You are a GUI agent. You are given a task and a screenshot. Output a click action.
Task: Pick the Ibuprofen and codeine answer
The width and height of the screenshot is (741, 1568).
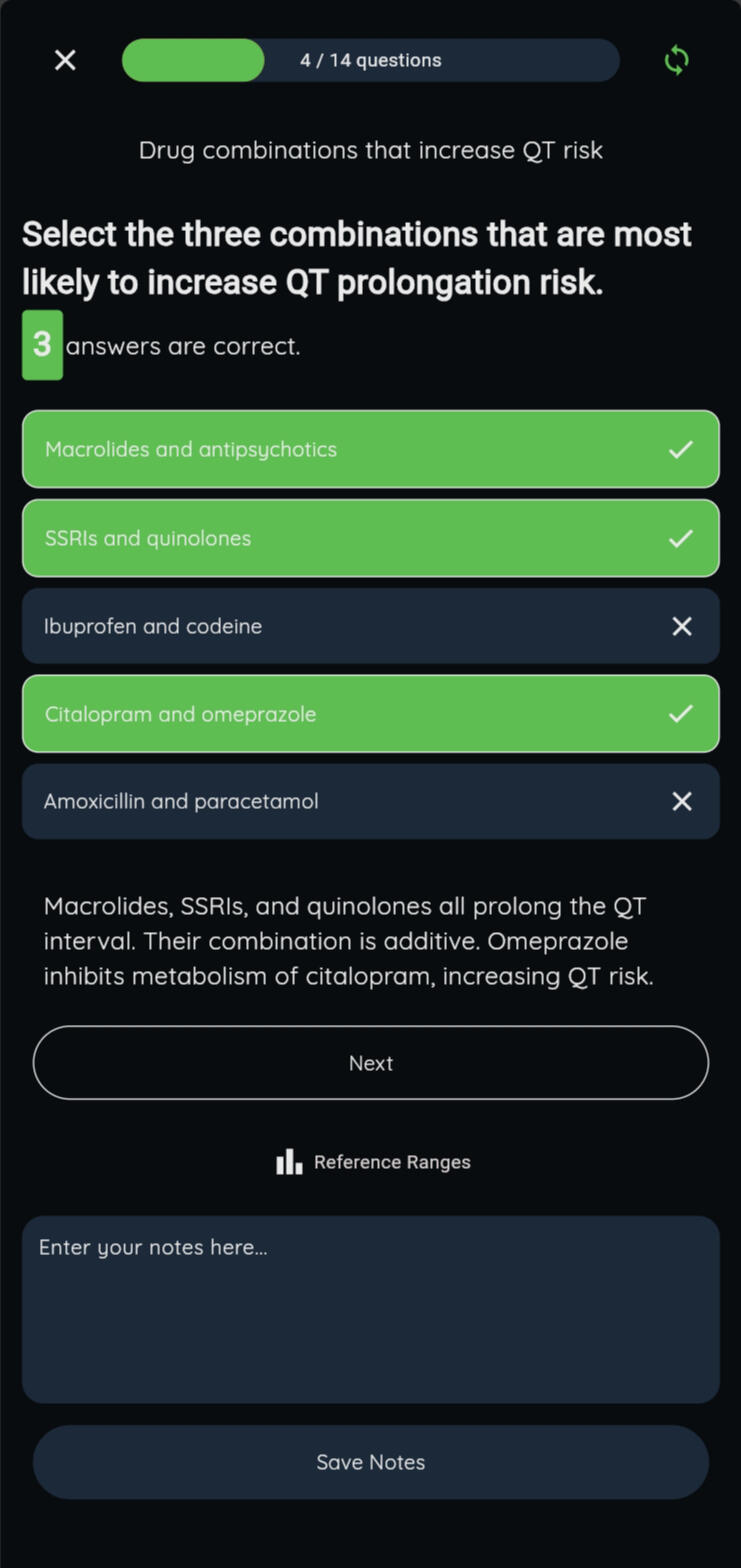coord(370,626)
